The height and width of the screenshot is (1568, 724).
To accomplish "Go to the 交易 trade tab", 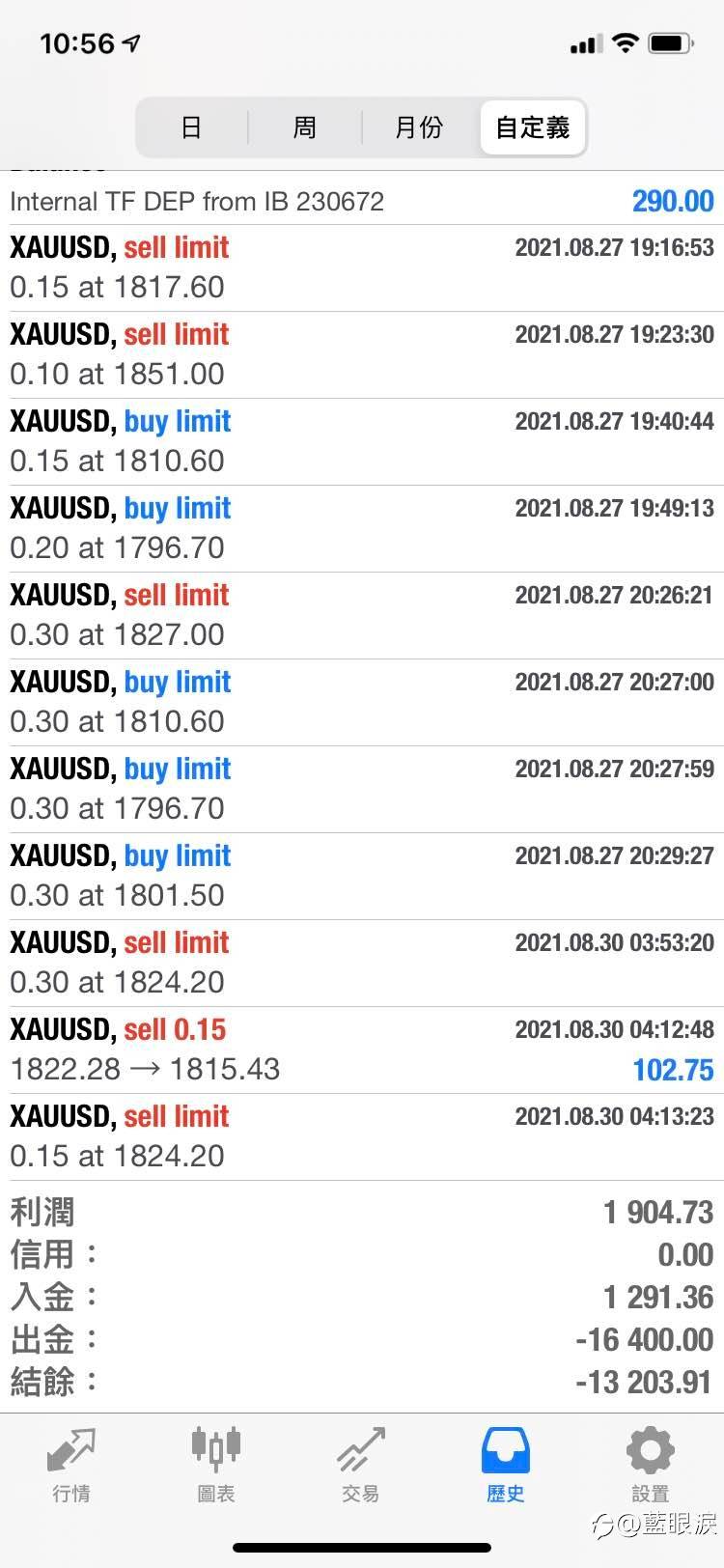I will (x=361, y=1465).
